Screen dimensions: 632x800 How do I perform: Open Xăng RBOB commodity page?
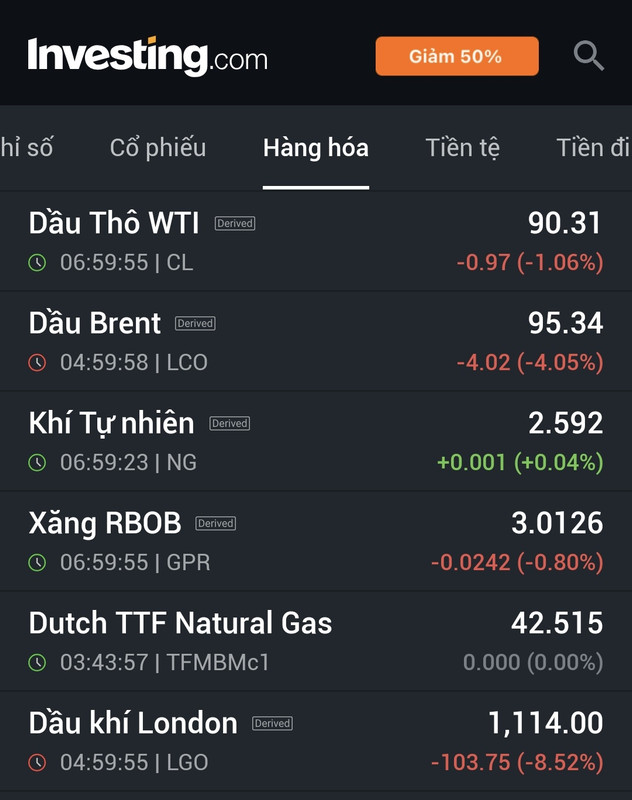click(105, 523)
